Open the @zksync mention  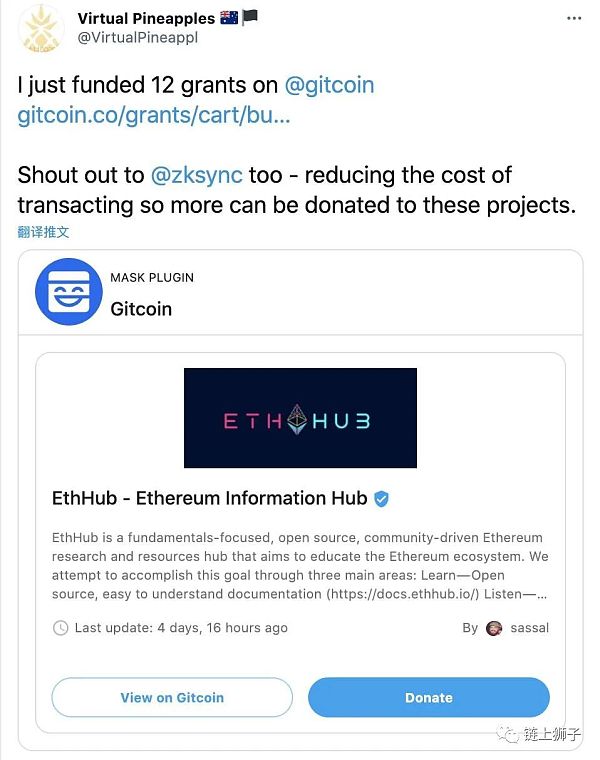tap(196, 175)
